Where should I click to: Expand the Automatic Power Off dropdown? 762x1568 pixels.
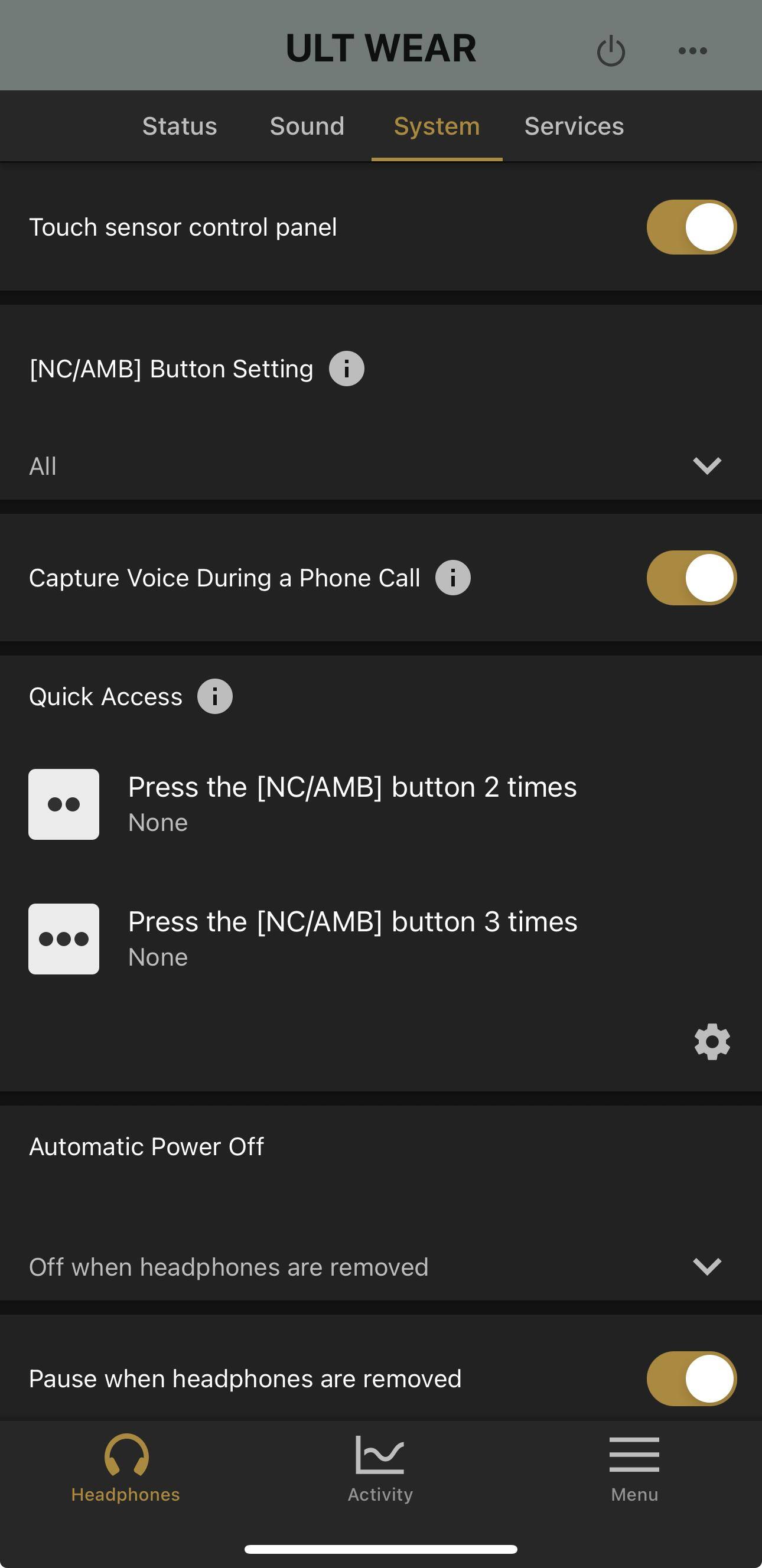[706, 1267]
